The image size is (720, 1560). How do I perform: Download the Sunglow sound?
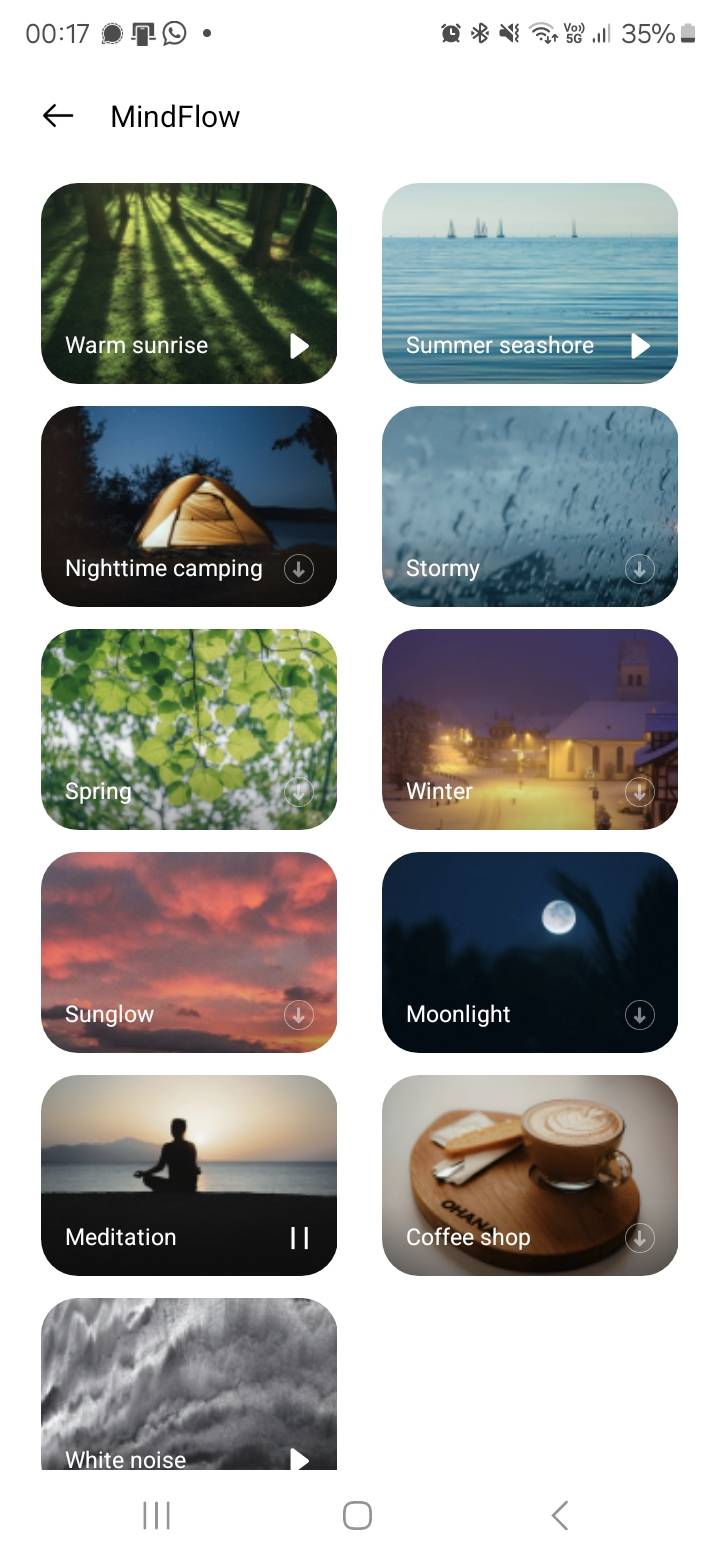298,1015
